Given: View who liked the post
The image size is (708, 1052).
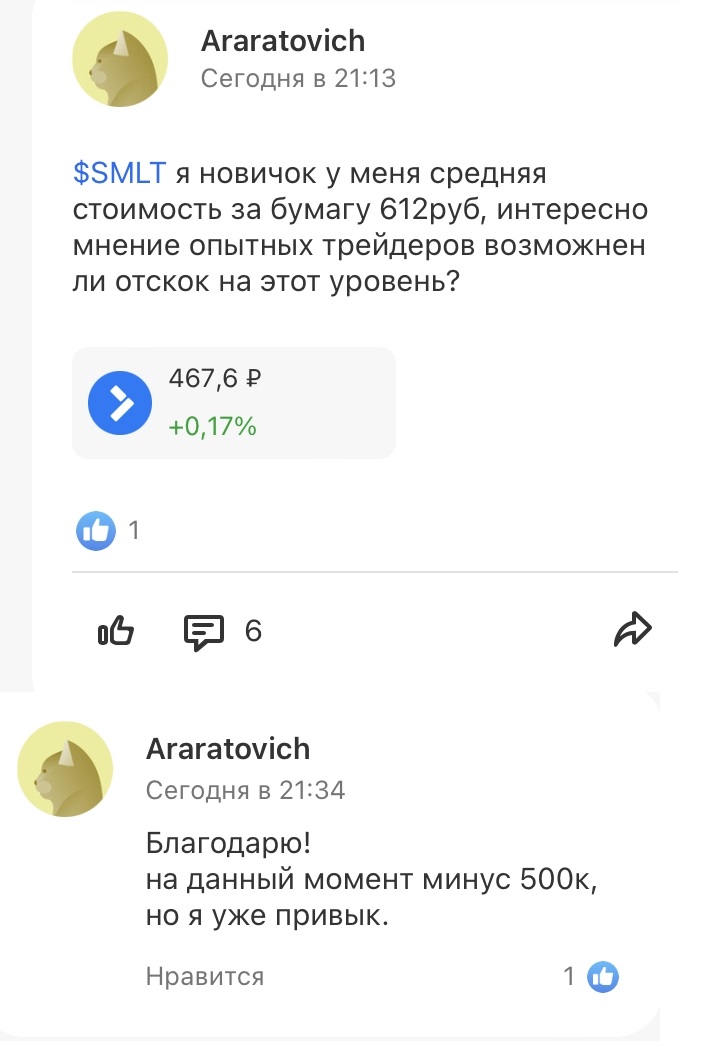Looking at the screenshot, I should click(x=108, y=530).
